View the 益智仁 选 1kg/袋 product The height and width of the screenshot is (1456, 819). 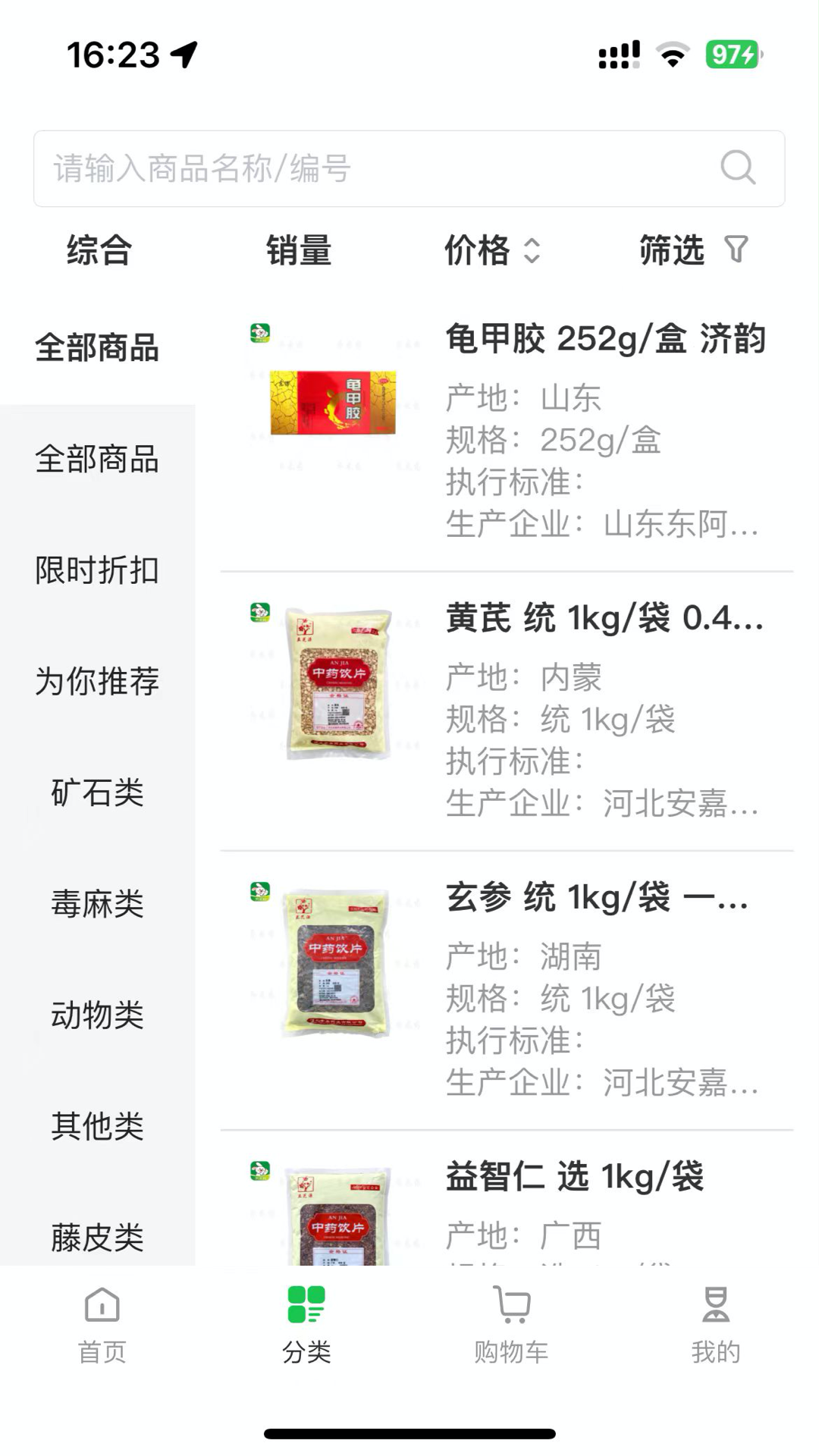click(575, 1177)
